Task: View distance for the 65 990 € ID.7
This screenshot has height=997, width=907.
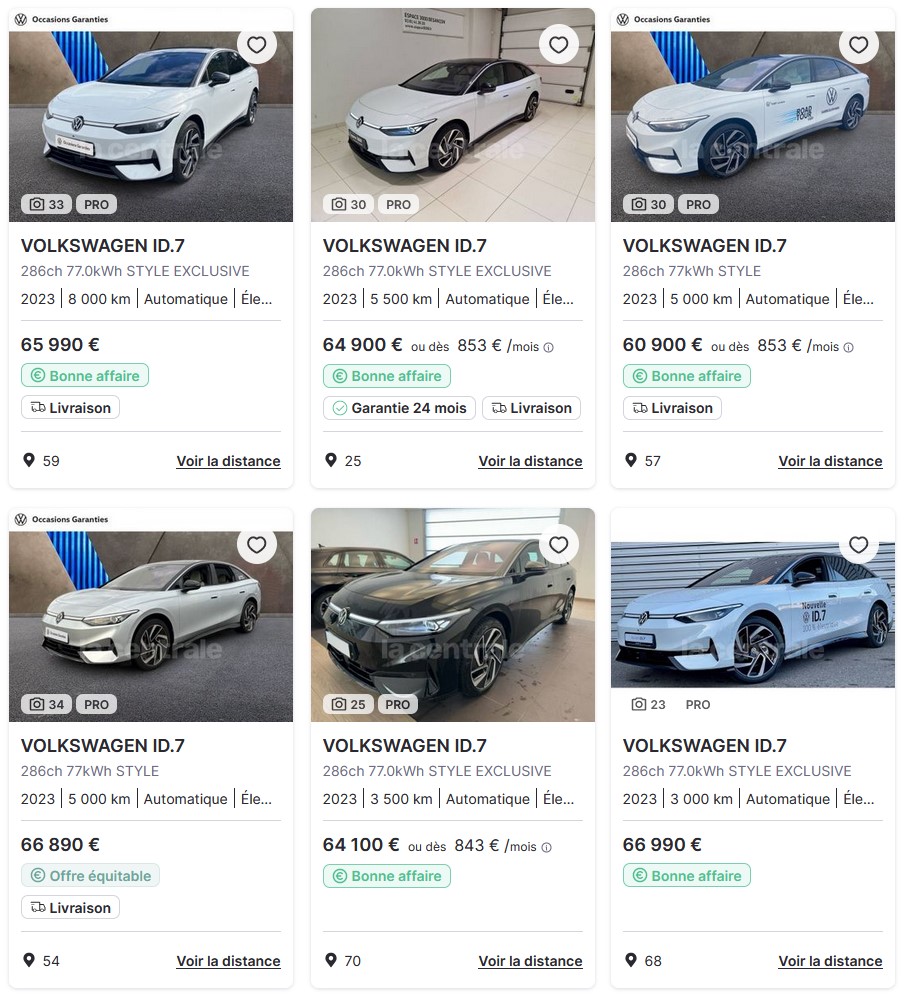Action: (228, 461)
